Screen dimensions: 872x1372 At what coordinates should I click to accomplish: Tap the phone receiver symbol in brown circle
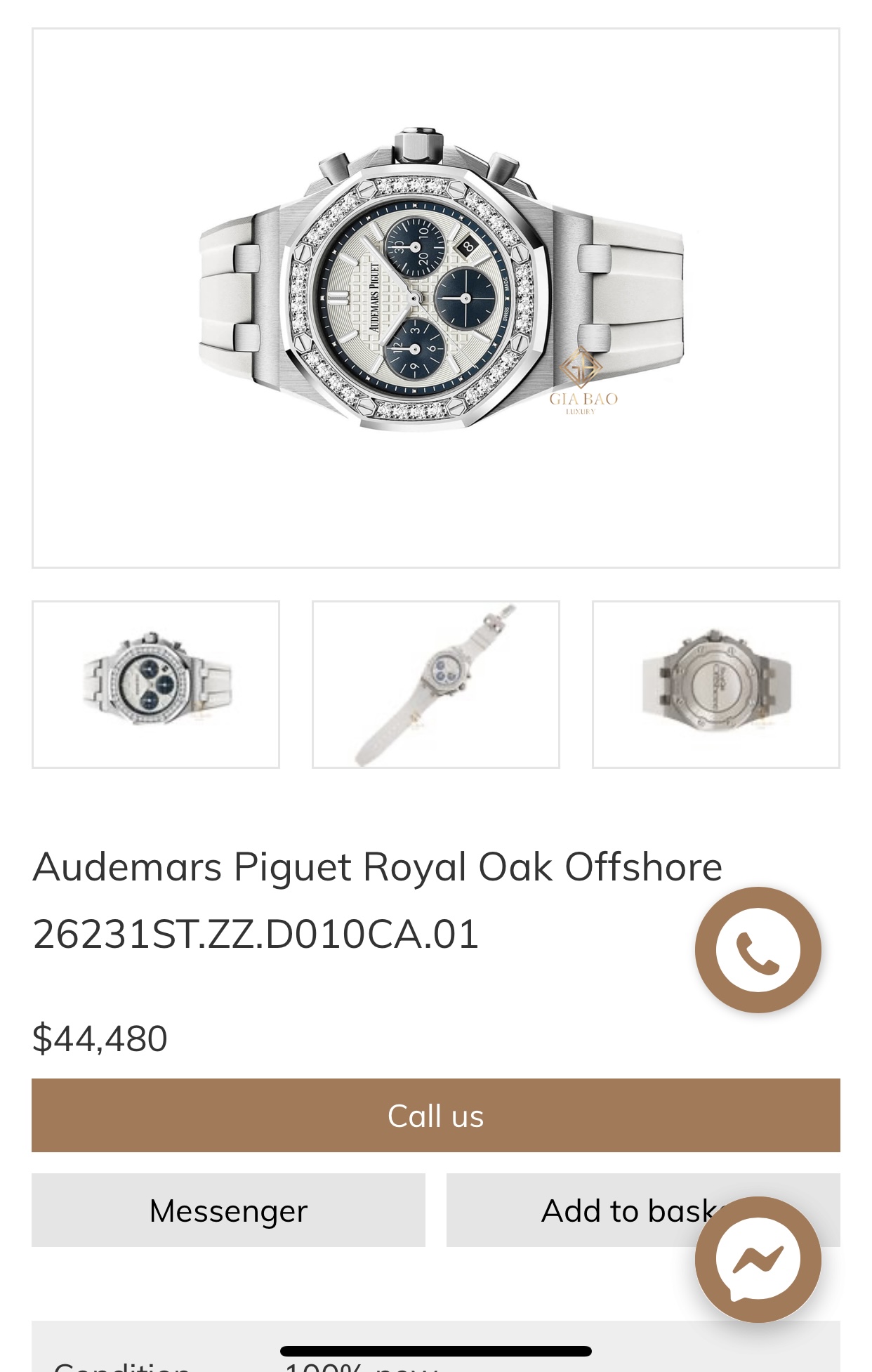[758, 949]
